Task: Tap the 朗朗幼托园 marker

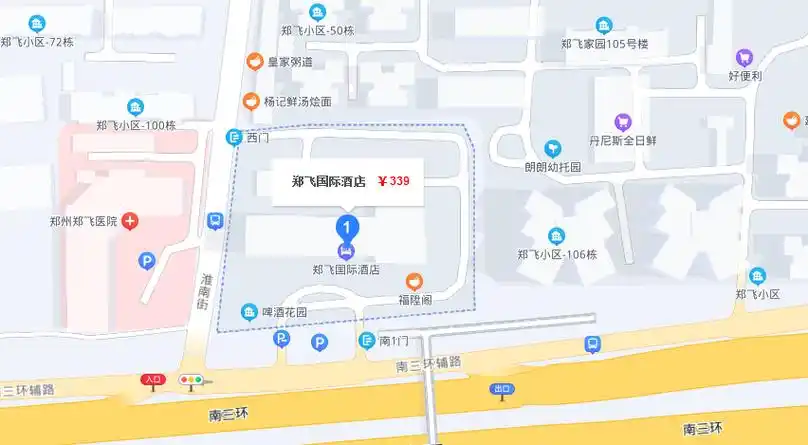Action: (552, 149)
